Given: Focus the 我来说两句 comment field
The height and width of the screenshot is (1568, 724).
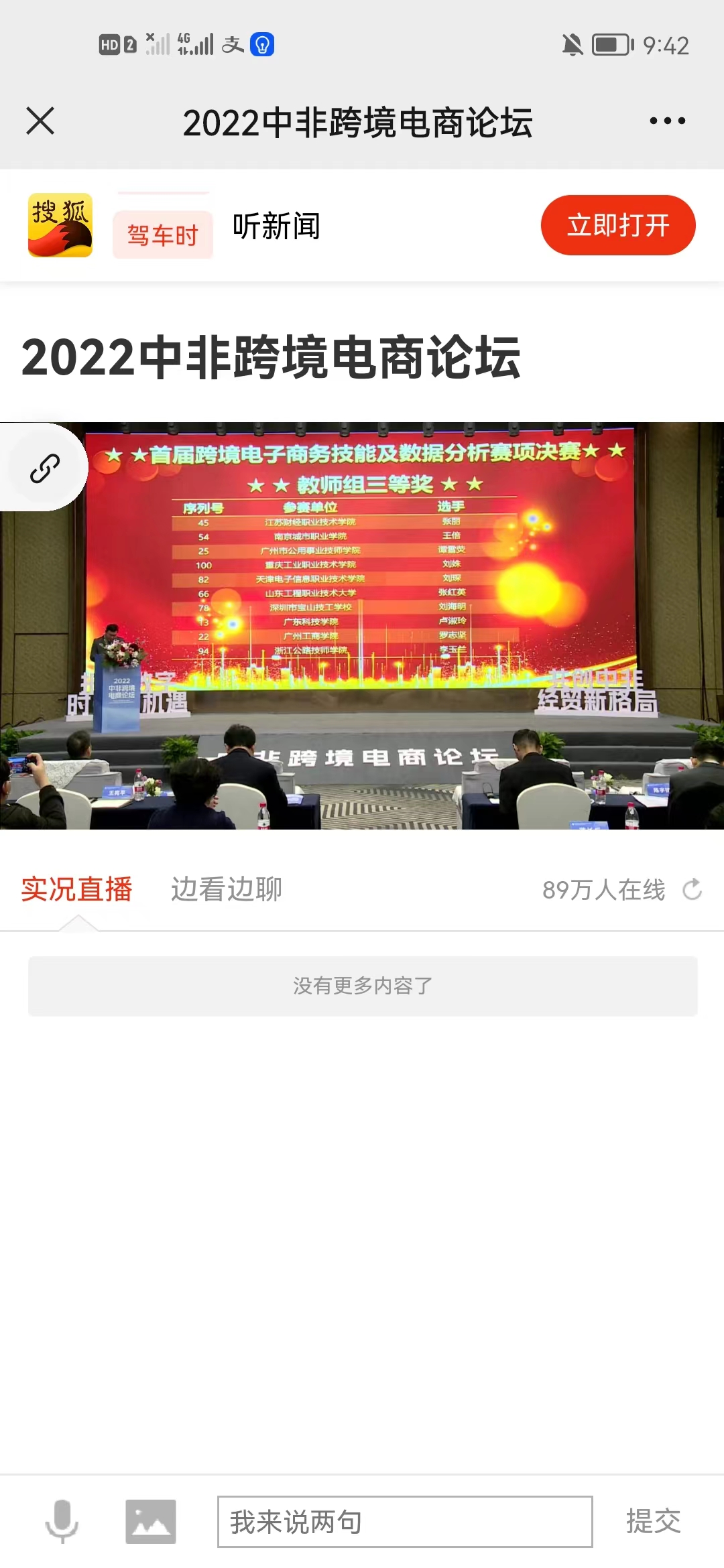Looking at the screenshot, I should pyautogui.click(x=405, y=1521).
